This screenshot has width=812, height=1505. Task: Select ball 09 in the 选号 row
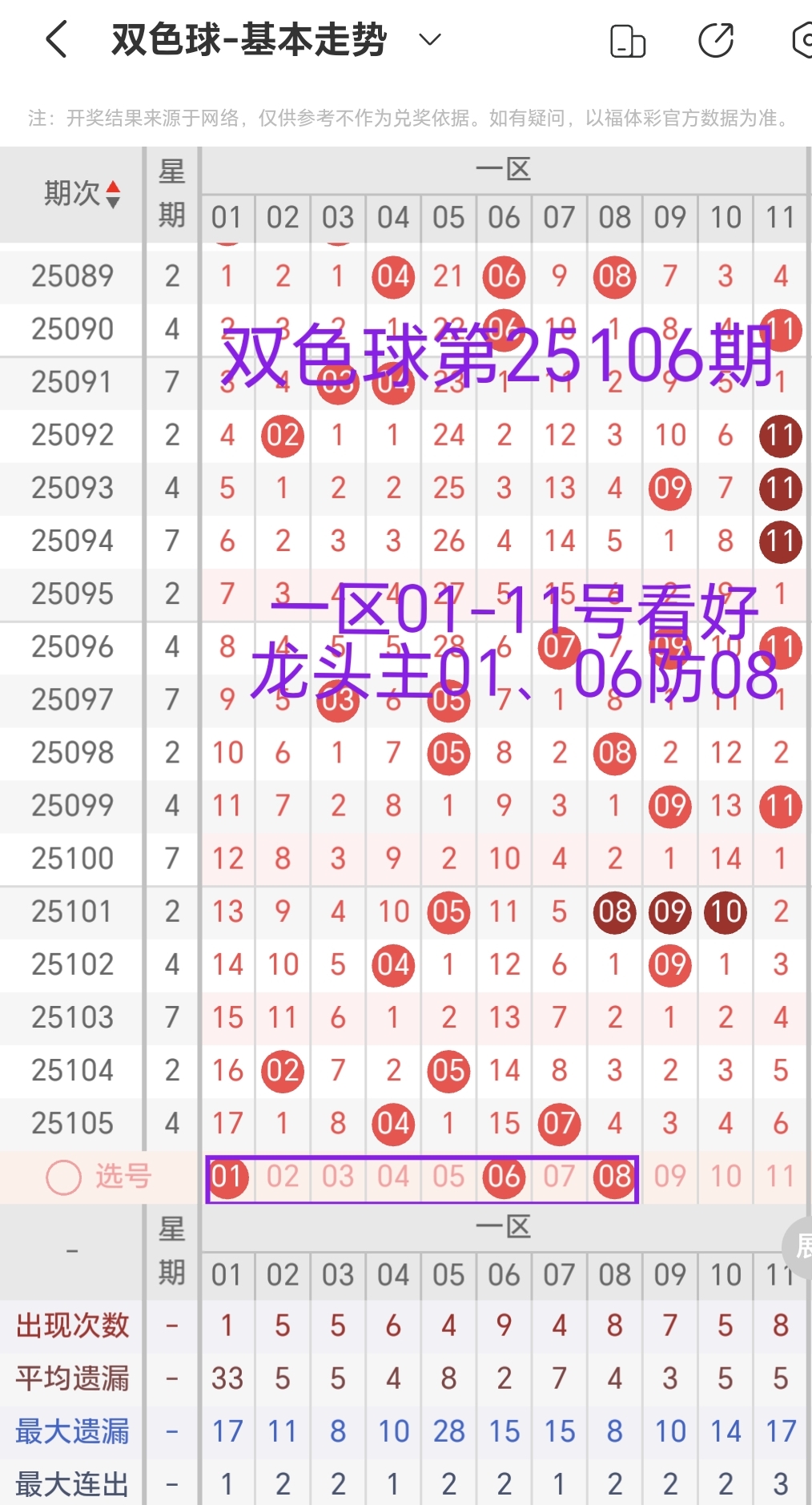(x=669, y=1177)
